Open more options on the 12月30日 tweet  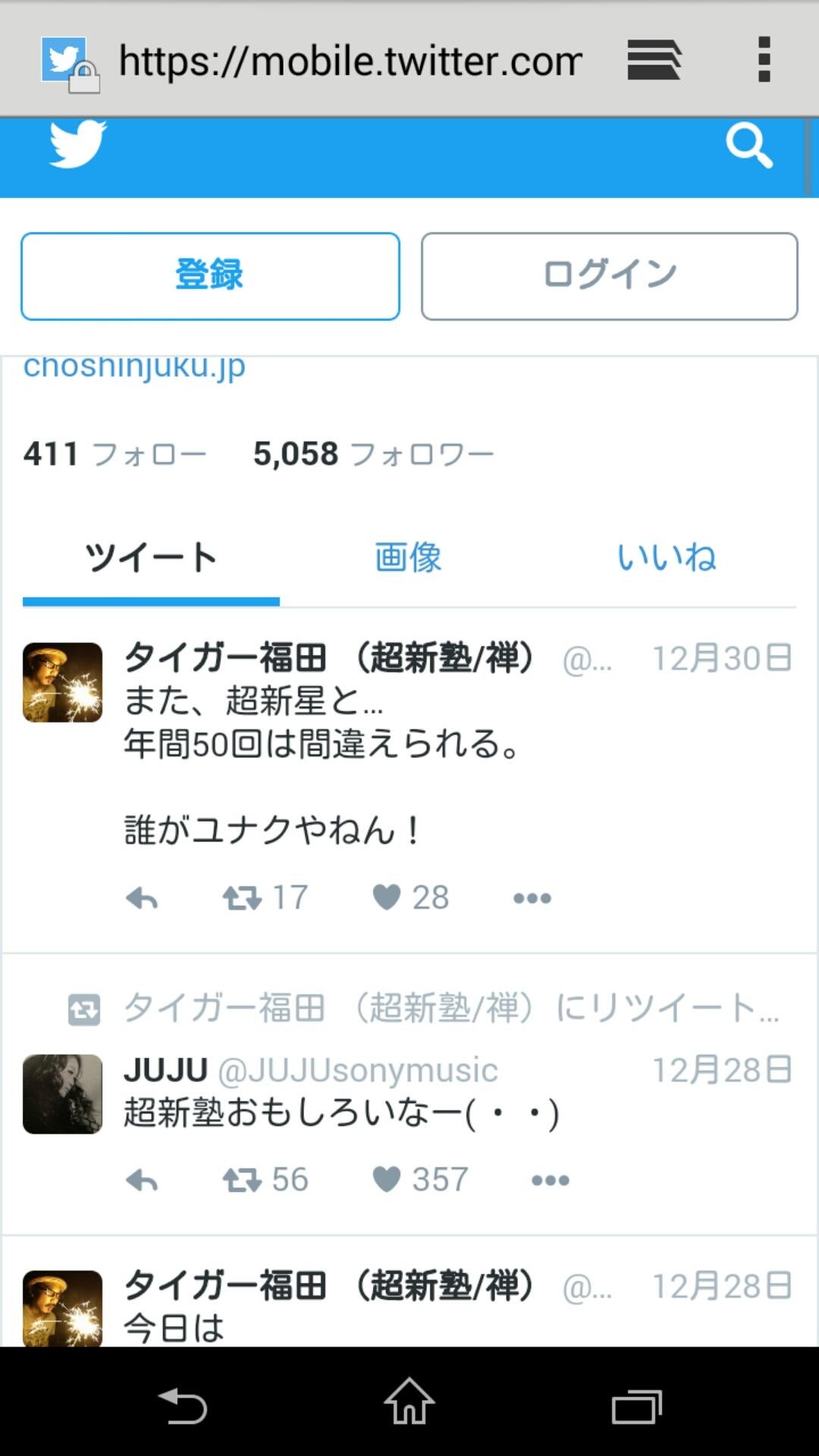coord(532,899)
